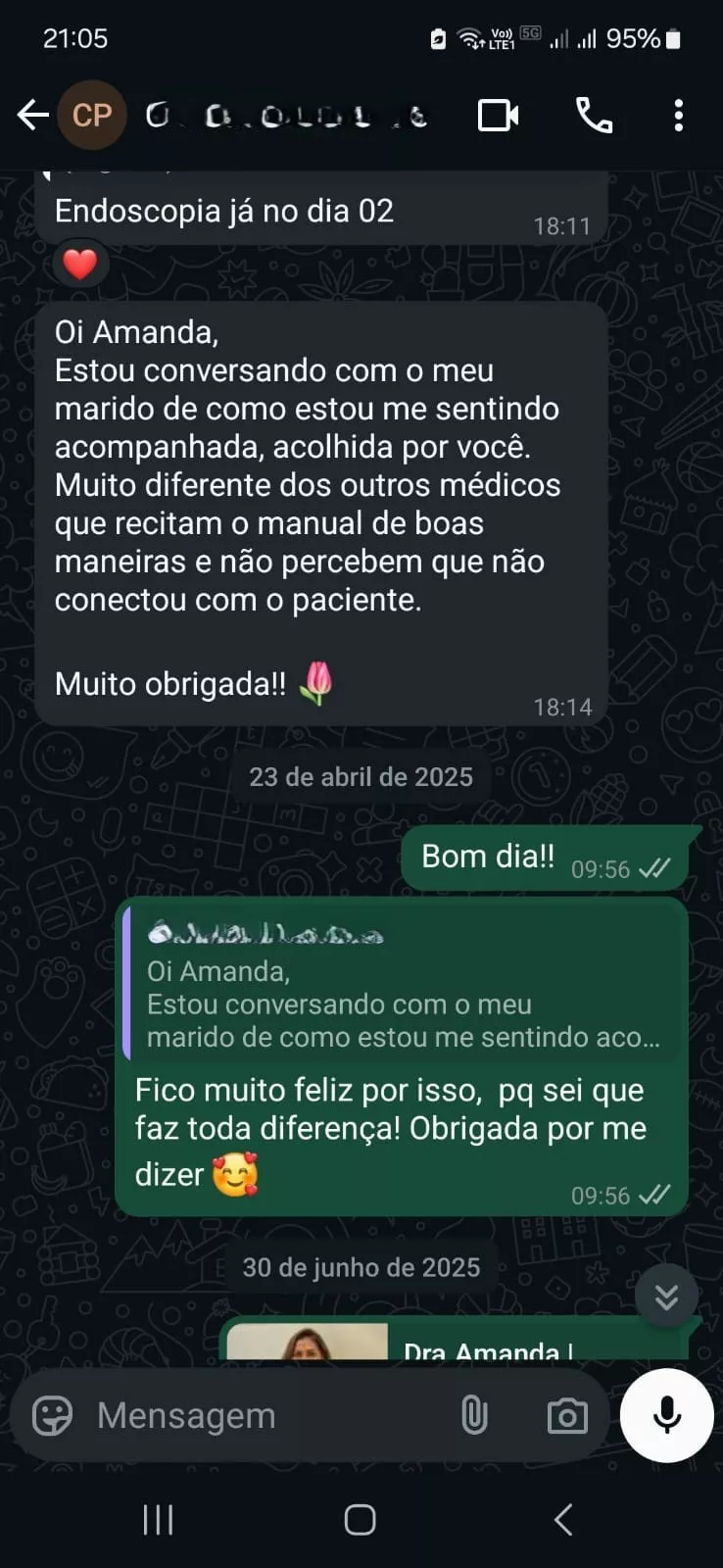The image size is (723, 1568).
Task: Record a voice message
Action: point(667,1415)
